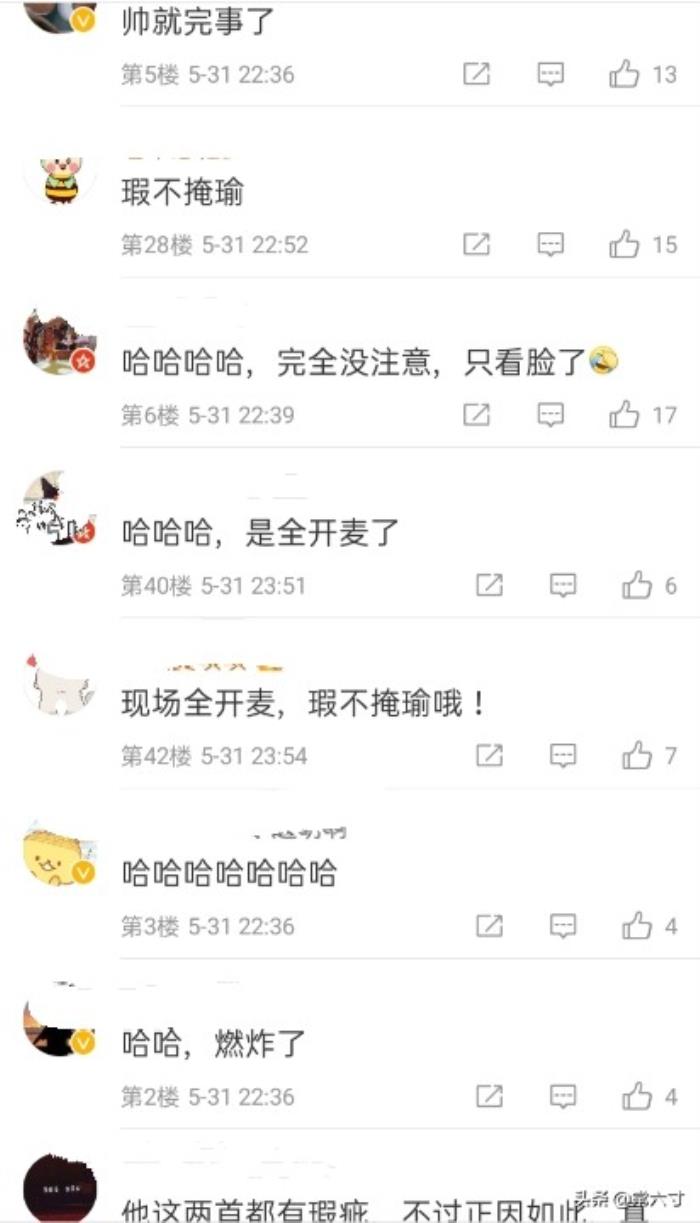Viewport: 700px width, 1223px height.
Task: Repost the 第42楼 comment "现场全开麦"
Action: (489, 756)
